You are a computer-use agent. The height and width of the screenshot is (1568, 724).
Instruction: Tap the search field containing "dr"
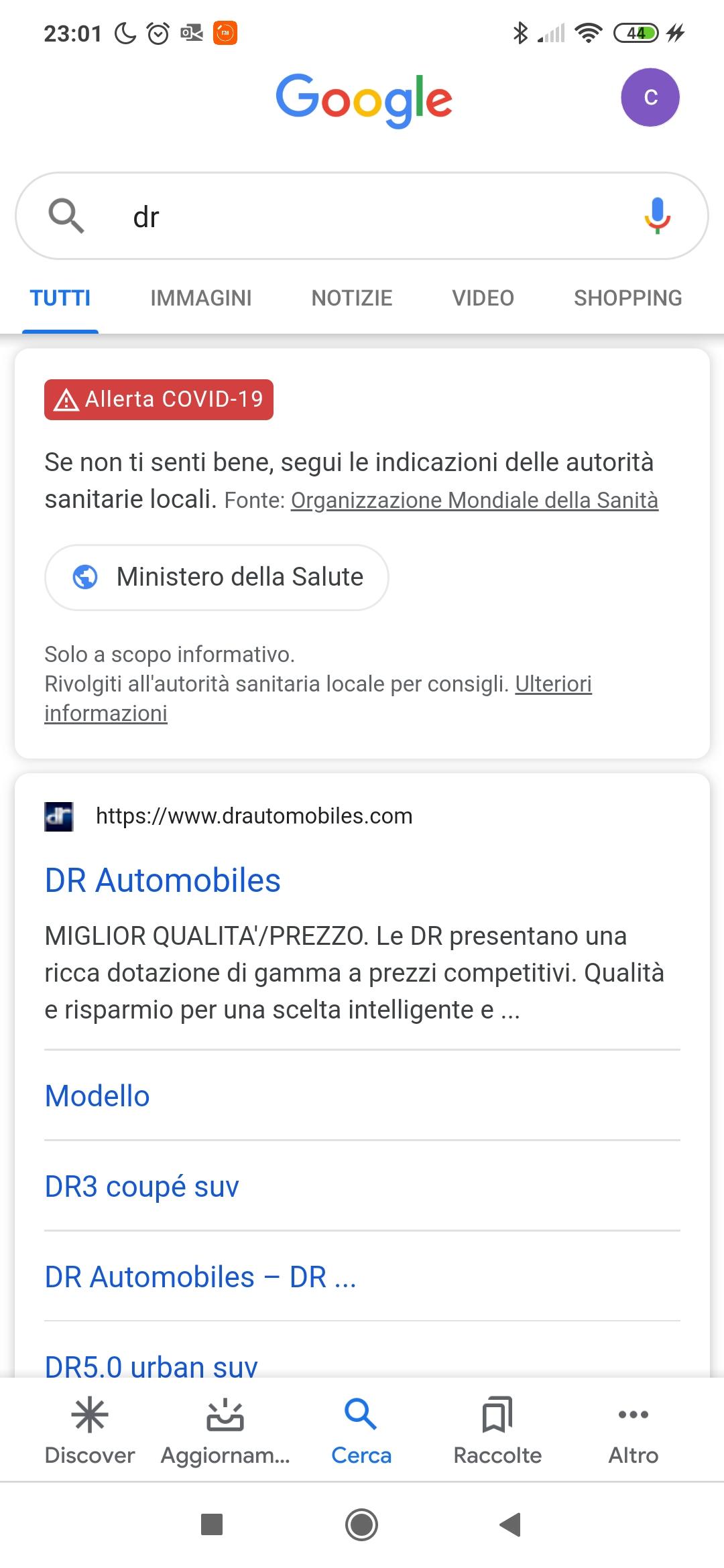(x=362, y=216)
